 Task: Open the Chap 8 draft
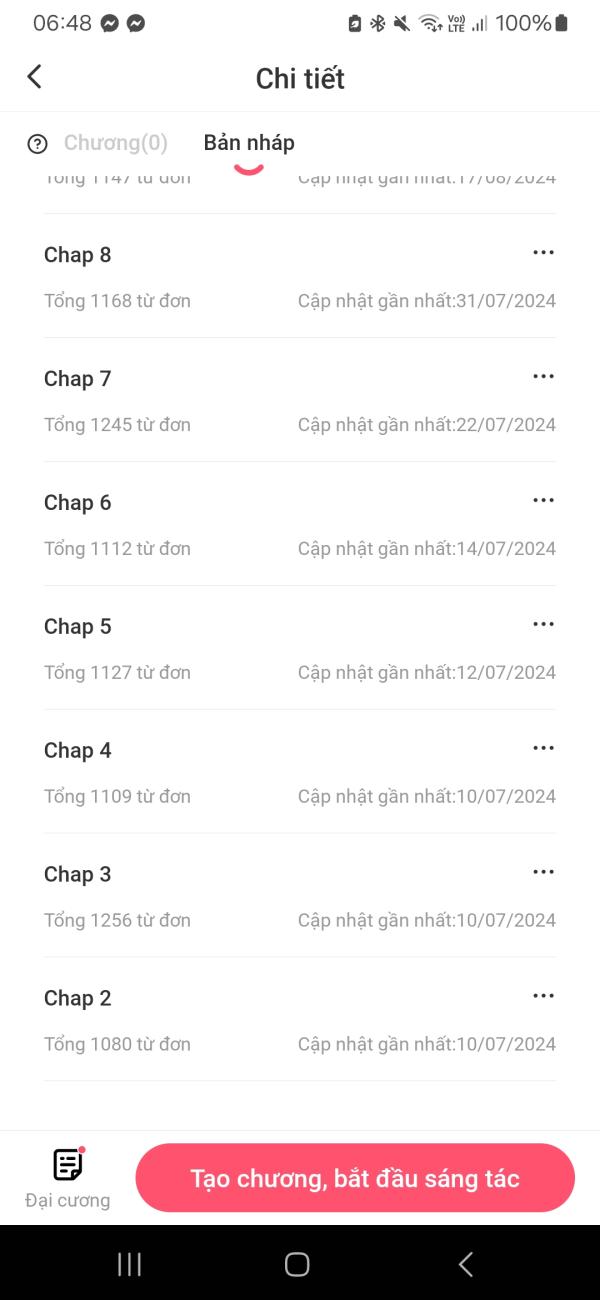click(x=78, y=255)
